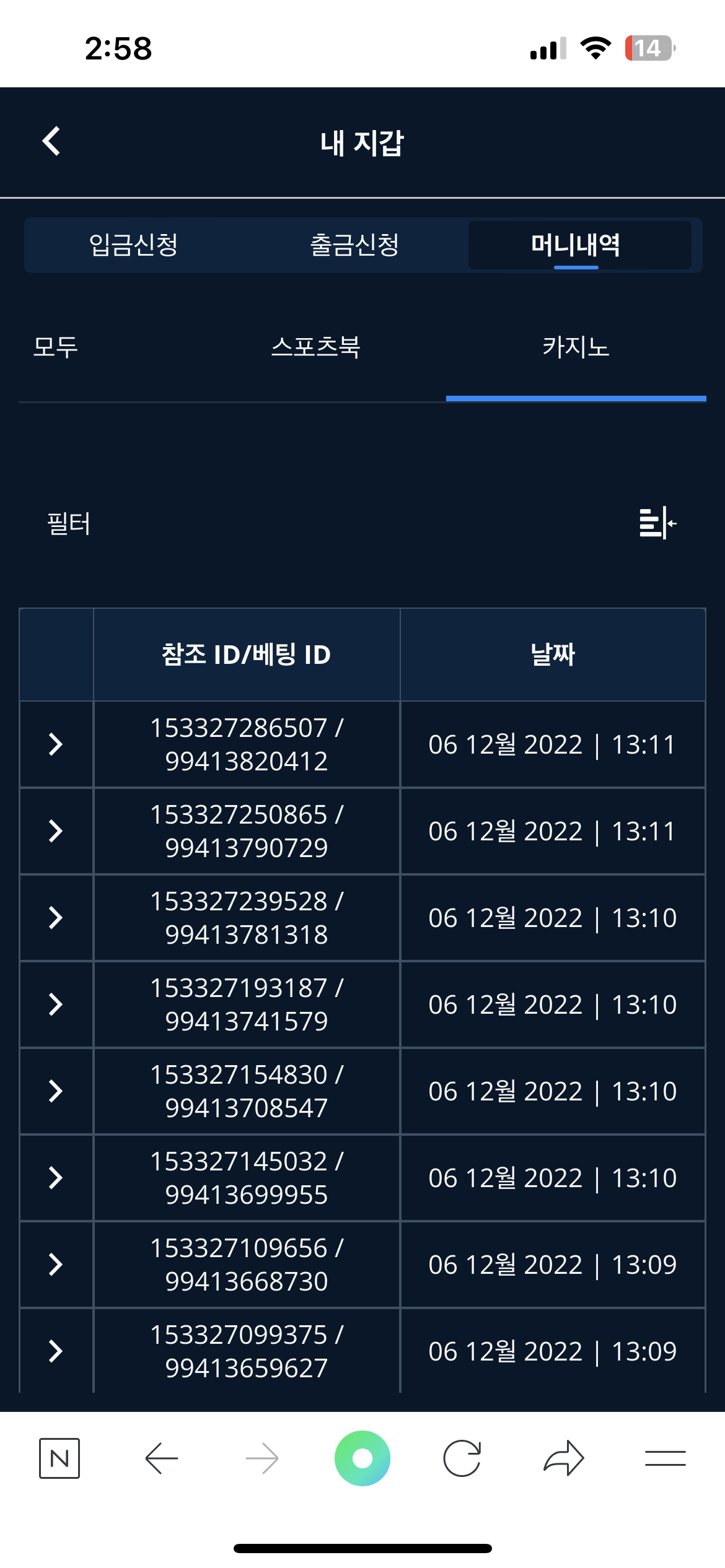Open the browser share option
The image size is (725, 1568).
click(564, 1458)
